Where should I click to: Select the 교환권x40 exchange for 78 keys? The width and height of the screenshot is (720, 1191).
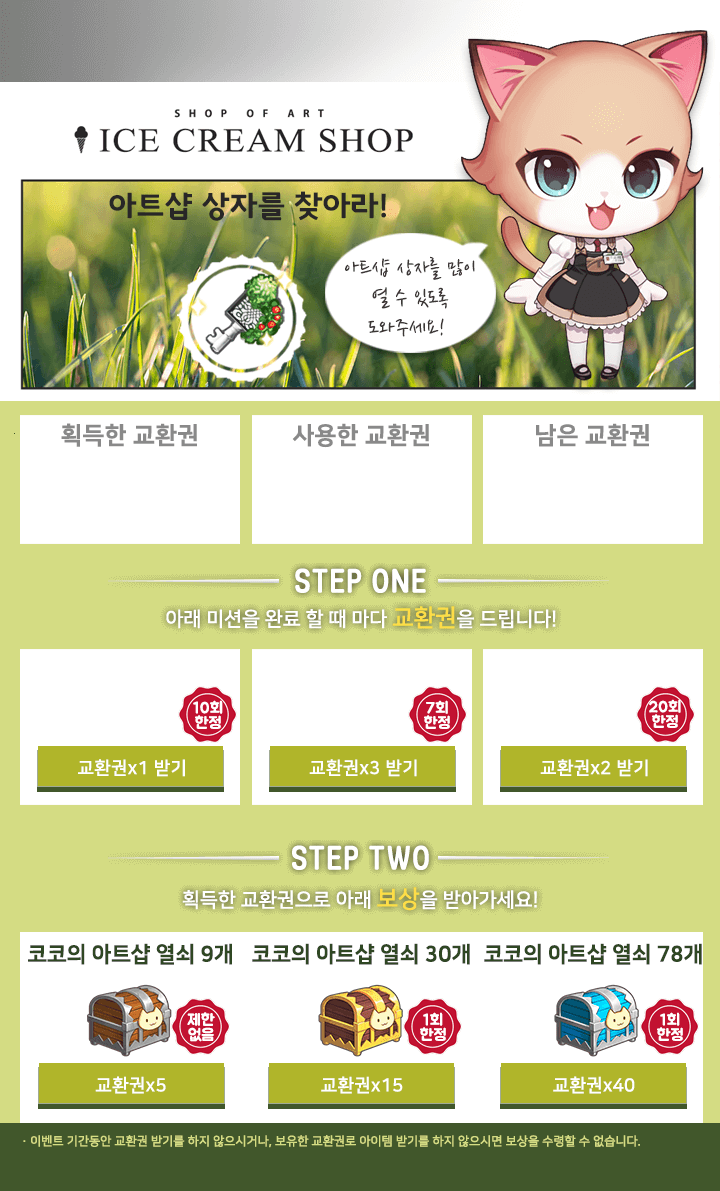point(593,1085)
